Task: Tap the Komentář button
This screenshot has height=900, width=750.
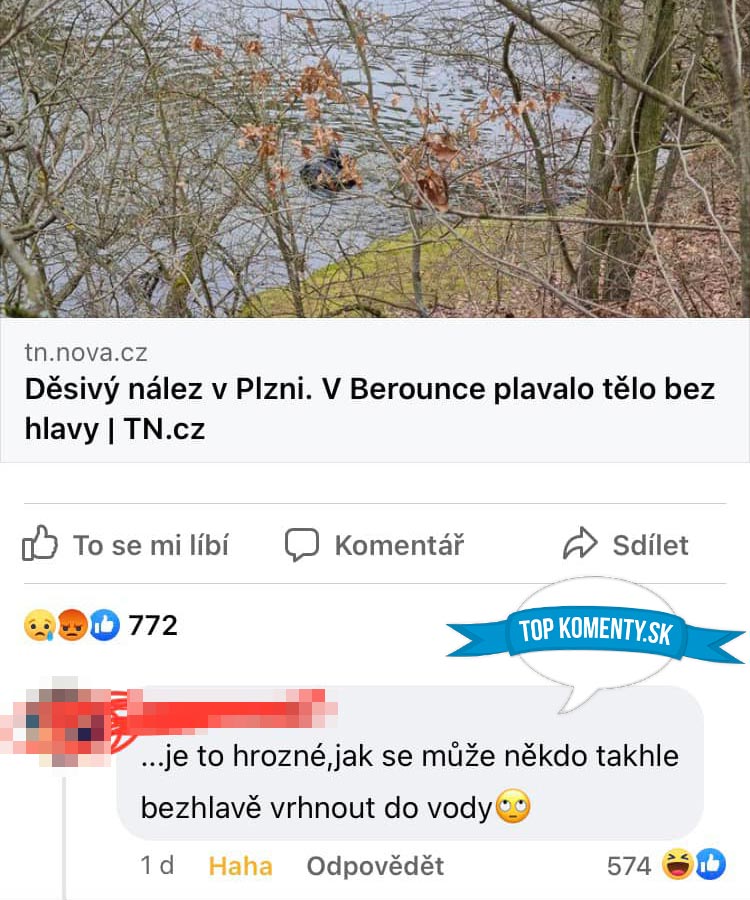Action: [375, 545]
